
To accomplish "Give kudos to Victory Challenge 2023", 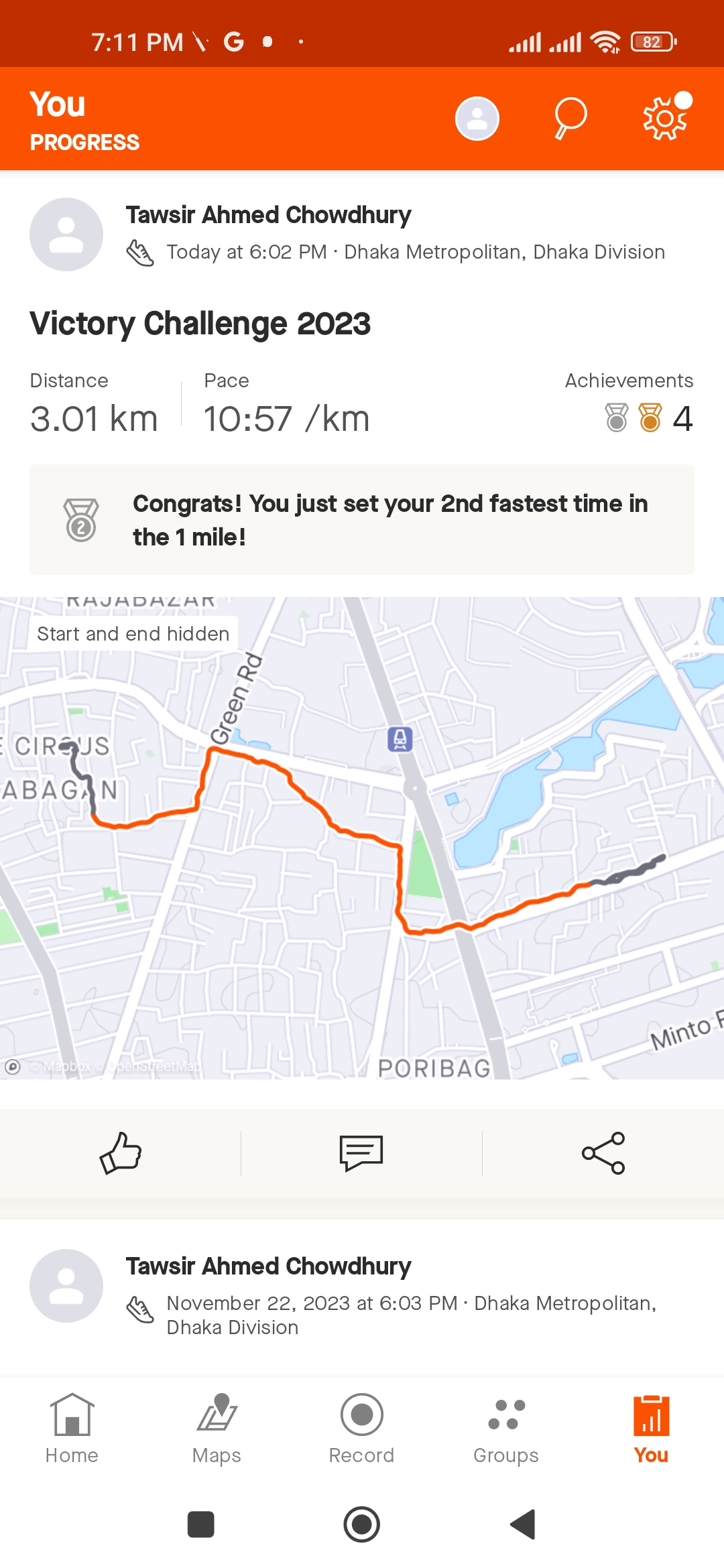I will click(x=121, y=1153).
